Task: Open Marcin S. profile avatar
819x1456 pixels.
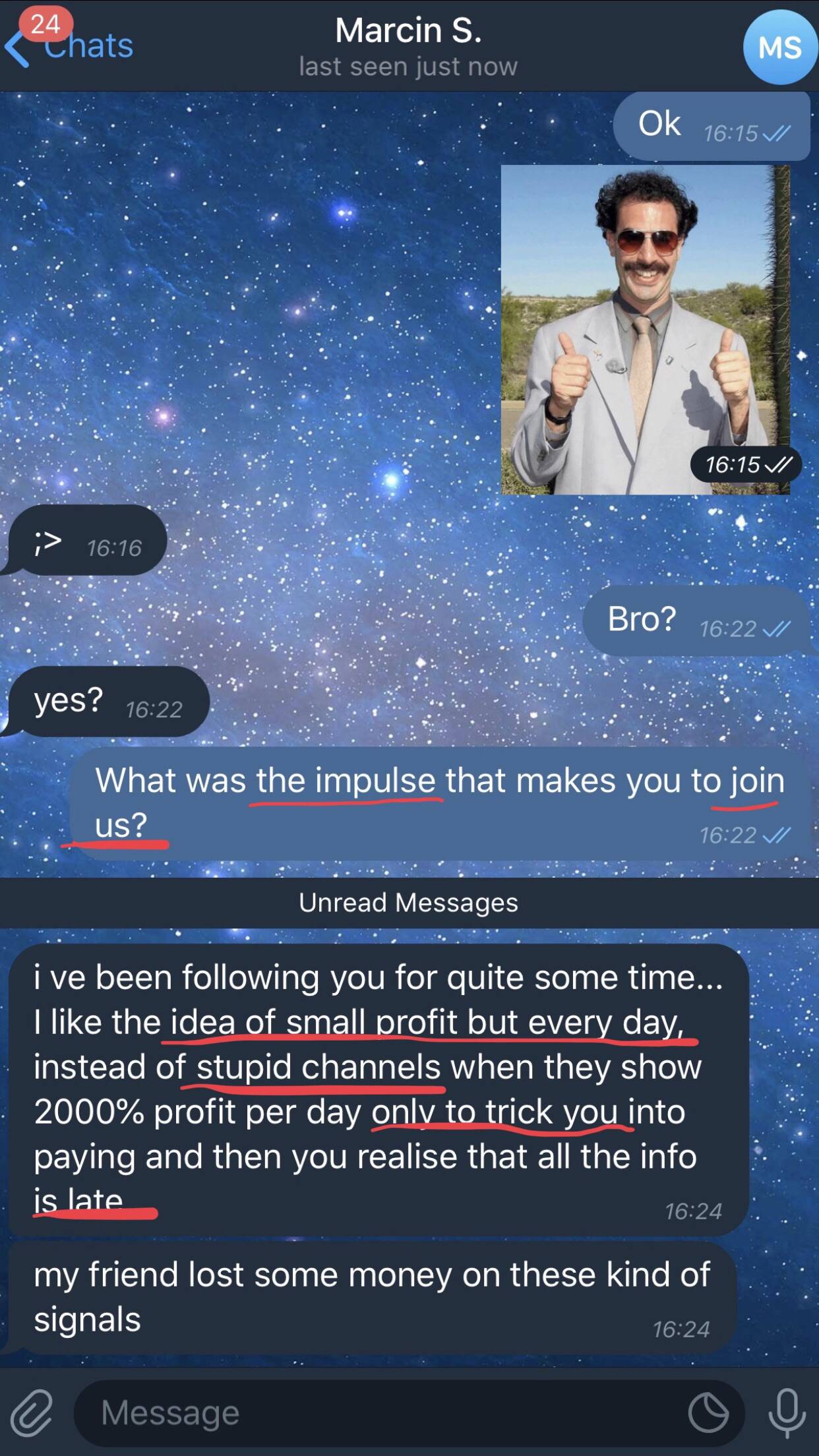Action: click(x=779, y=47)
